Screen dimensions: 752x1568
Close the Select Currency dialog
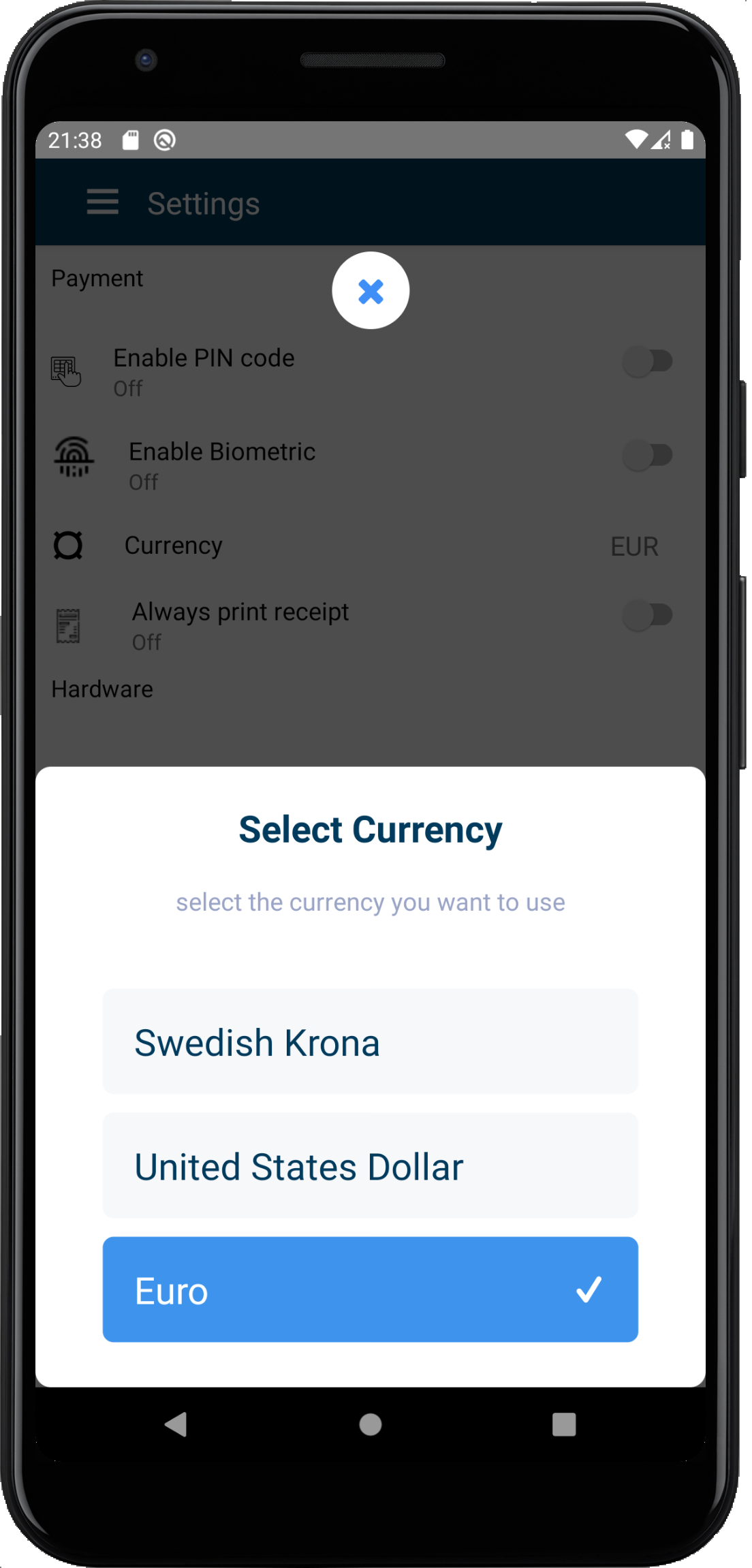tap(371, 291)
